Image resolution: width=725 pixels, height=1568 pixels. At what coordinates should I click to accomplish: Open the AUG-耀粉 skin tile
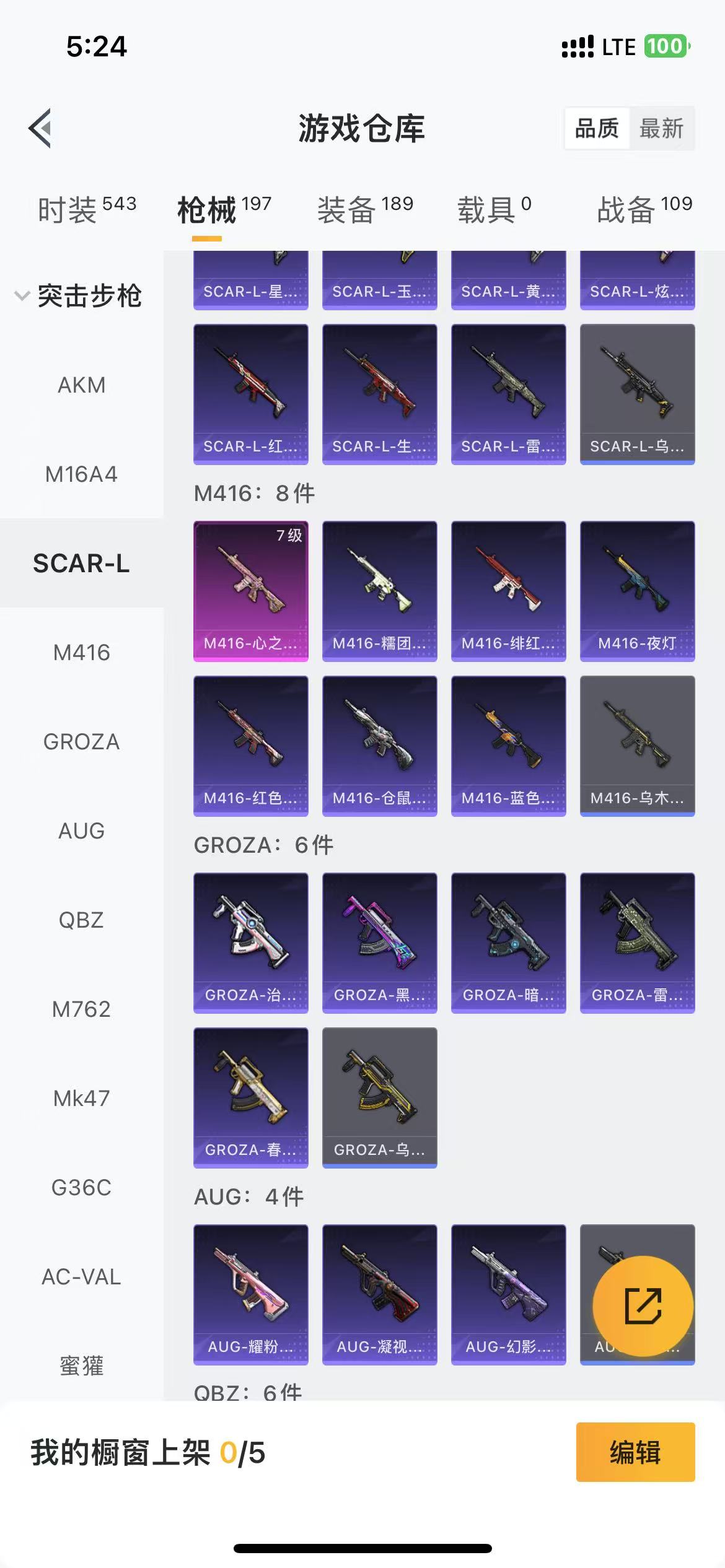(251, 1295)
